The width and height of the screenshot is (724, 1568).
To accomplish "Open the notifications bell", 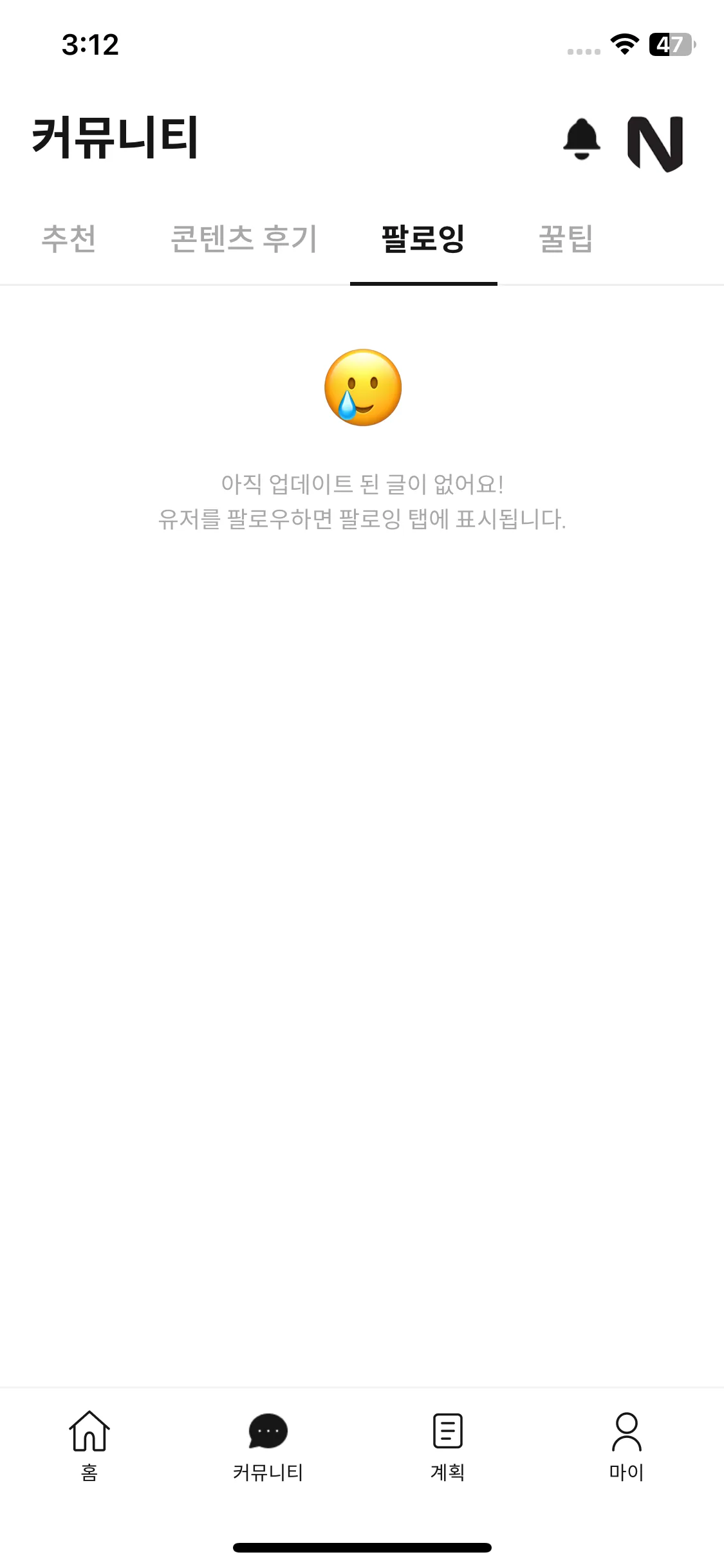I will coord(582,139).
